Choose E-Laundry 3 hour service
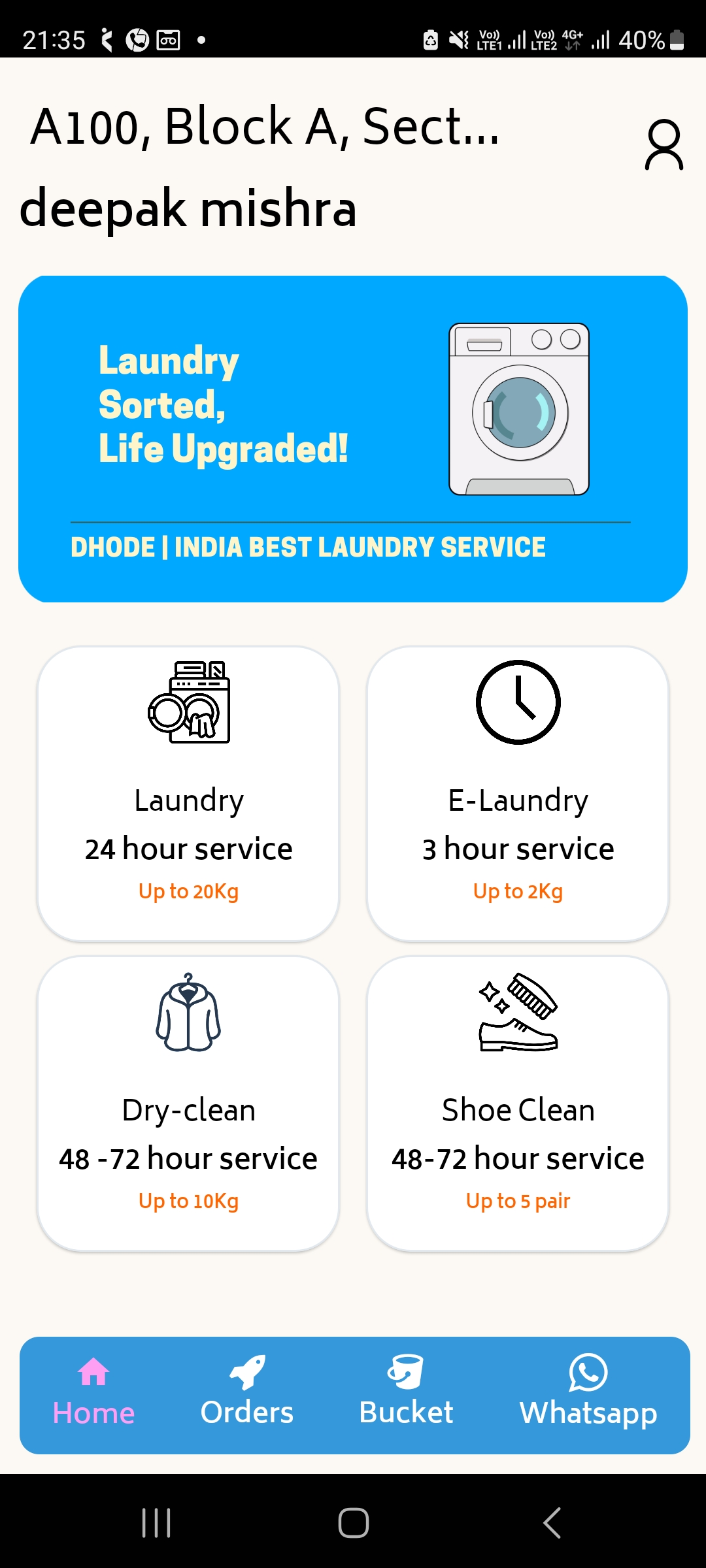This screenshot has width=706, height=1568. (x=518, y=794)
